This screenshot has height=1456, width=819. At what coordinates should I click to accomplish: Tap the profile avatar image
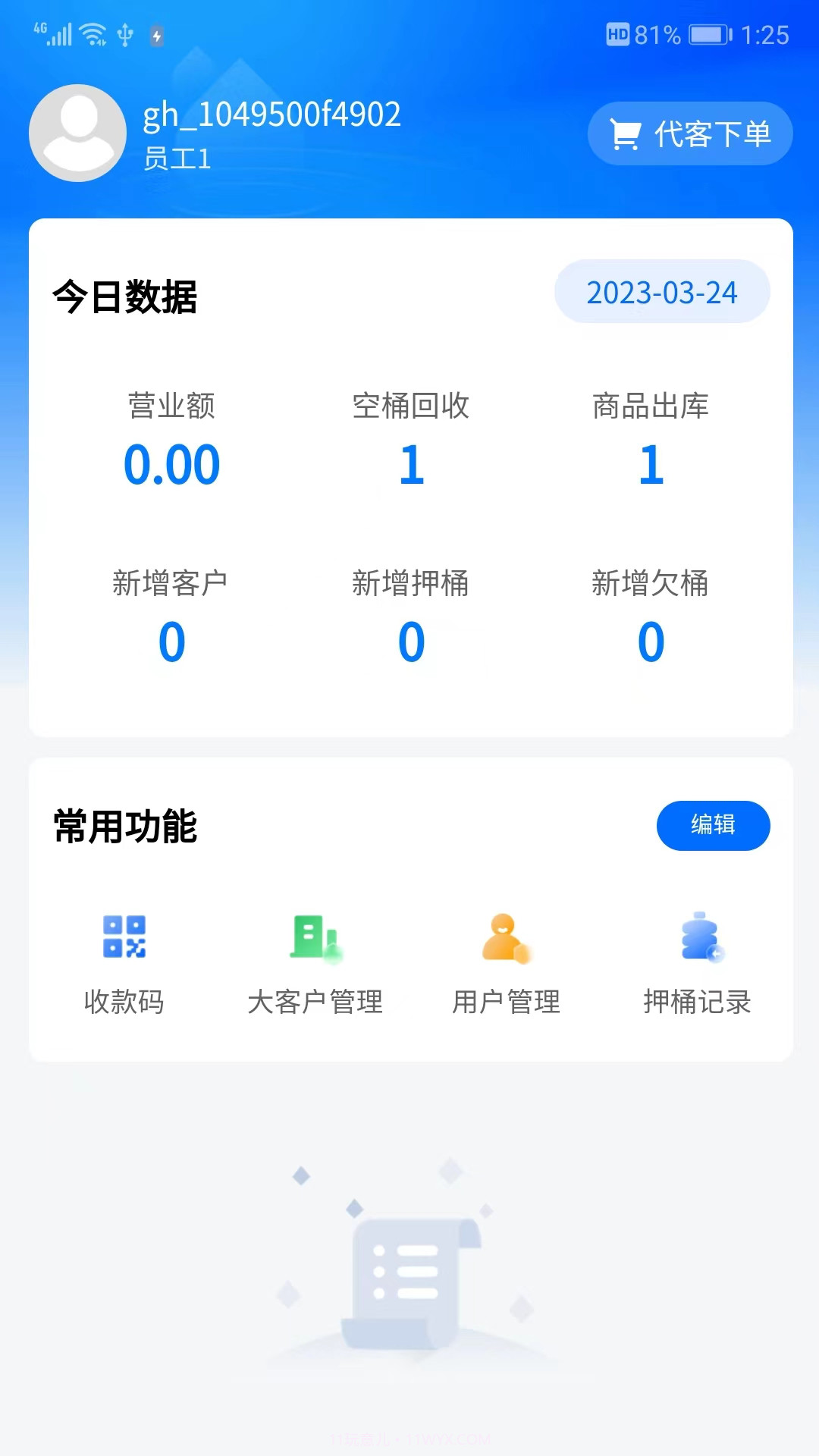(77, 133)
